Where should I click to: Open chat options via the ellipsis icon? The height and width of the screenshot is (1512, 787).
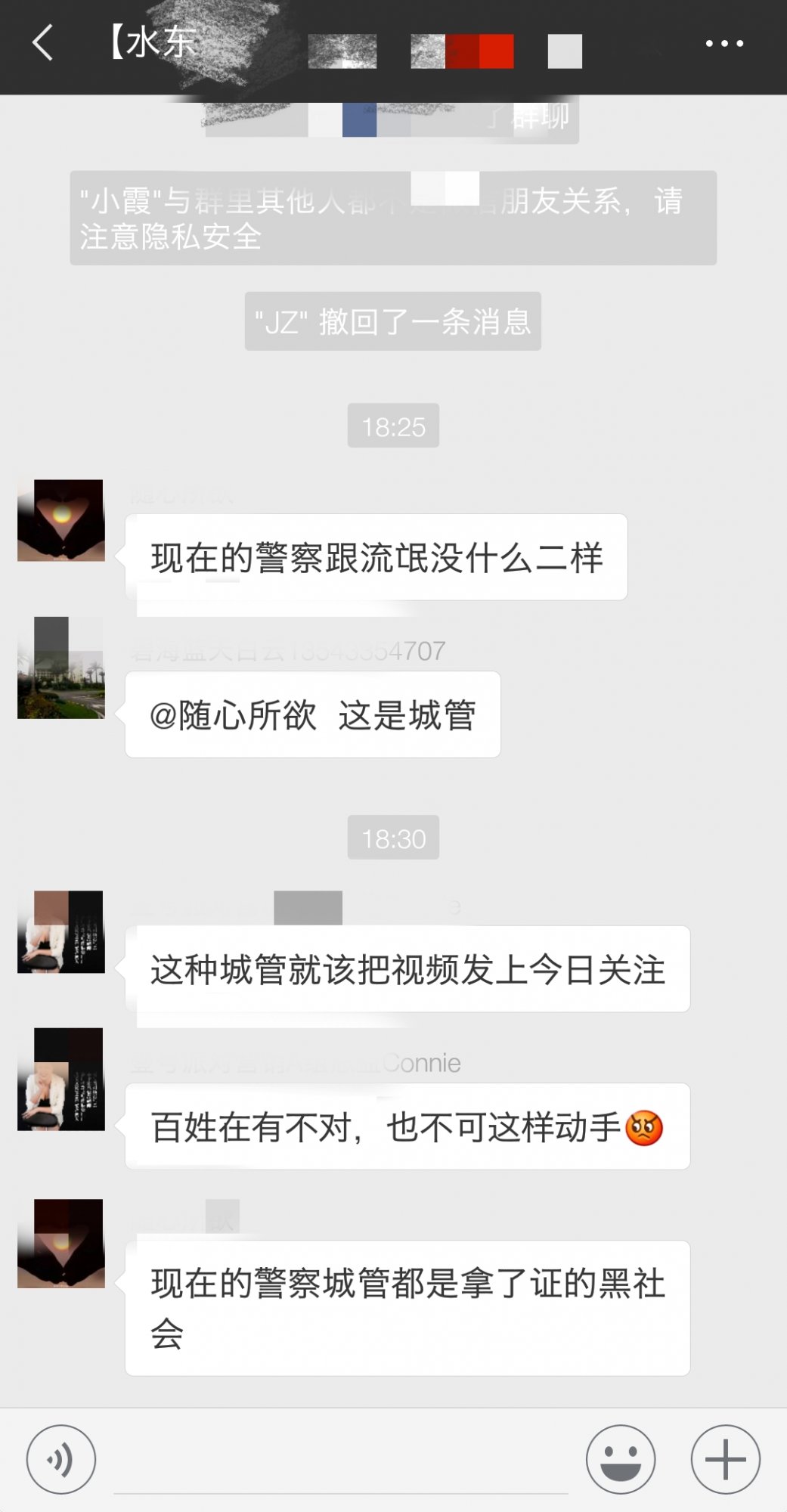click(x=724, y=43)
